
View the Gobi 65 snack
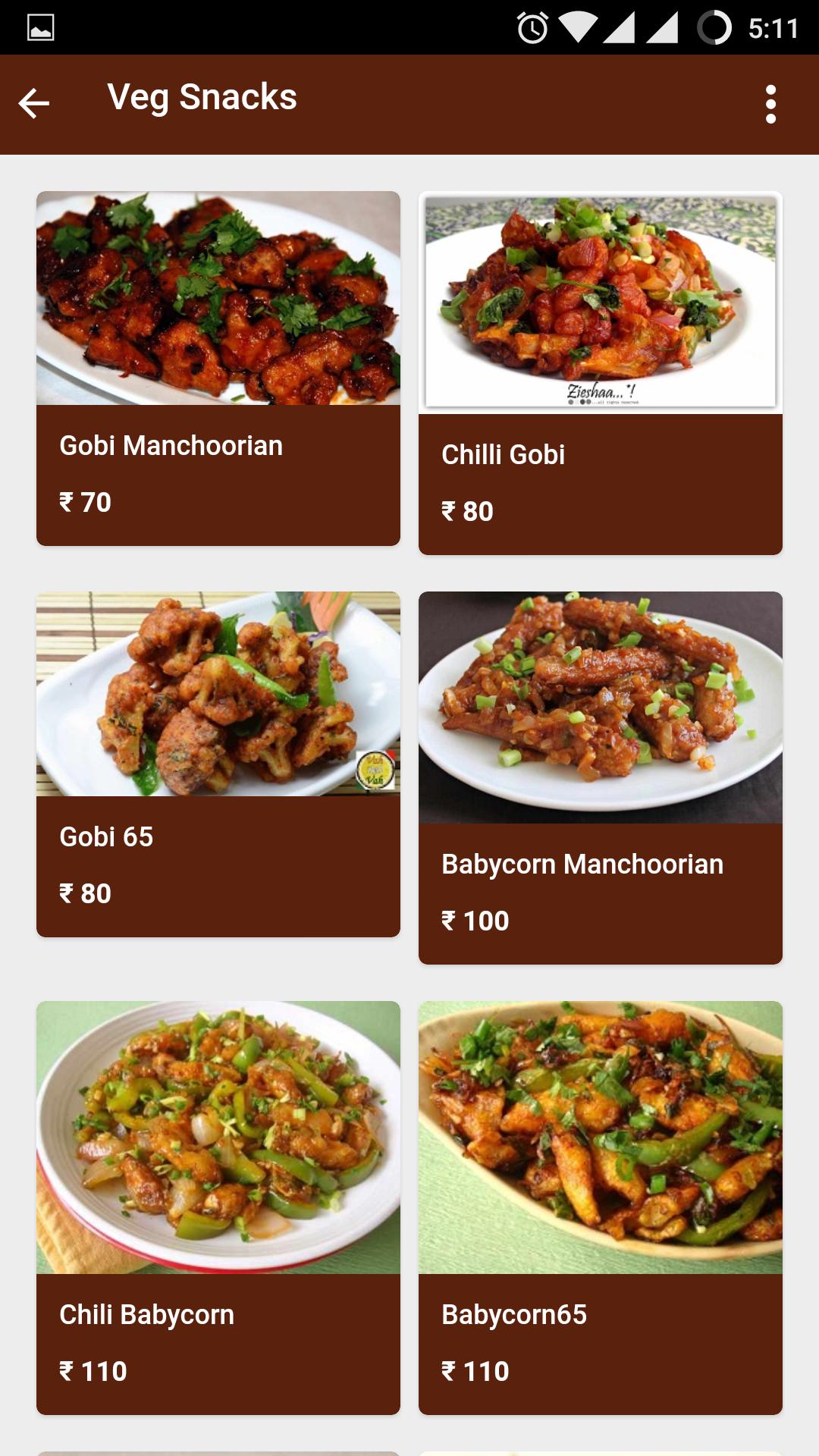218,764
